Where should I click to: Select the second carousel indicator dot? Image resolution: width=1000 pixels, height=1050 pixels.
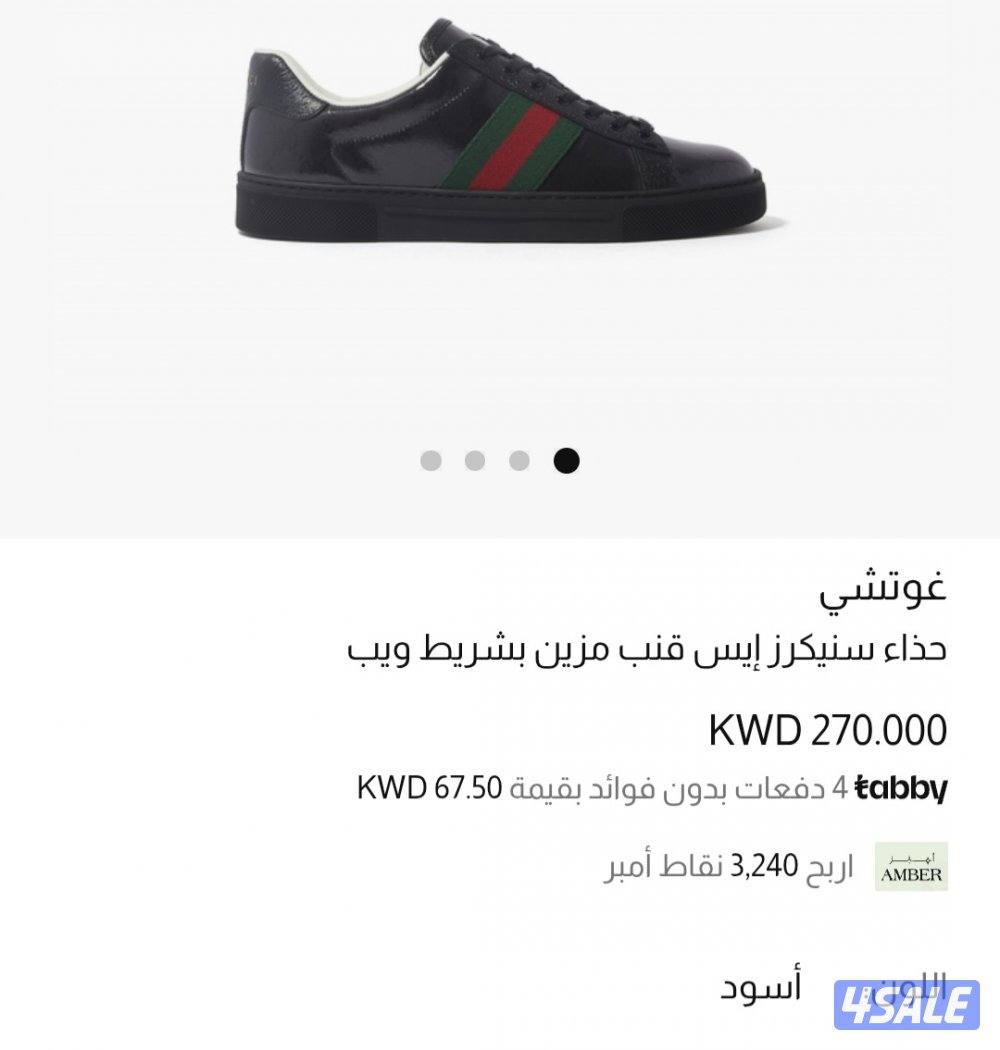(x=476, y=461)
